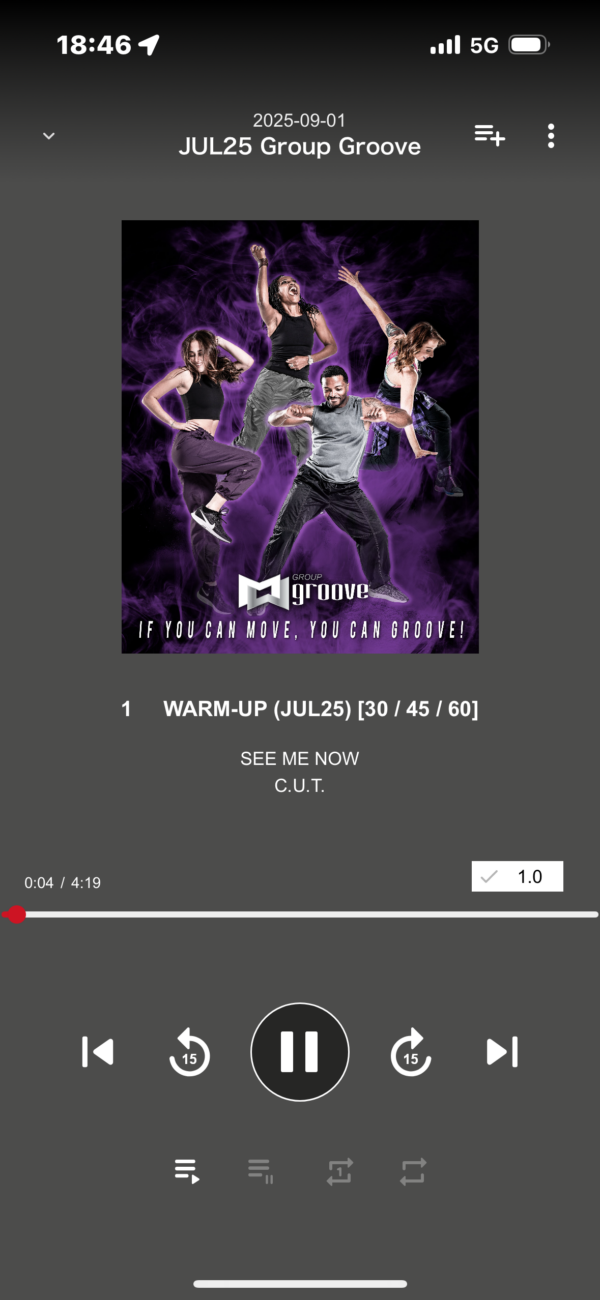
Task: Skip to the previous track
Action: coord(97,1052)
